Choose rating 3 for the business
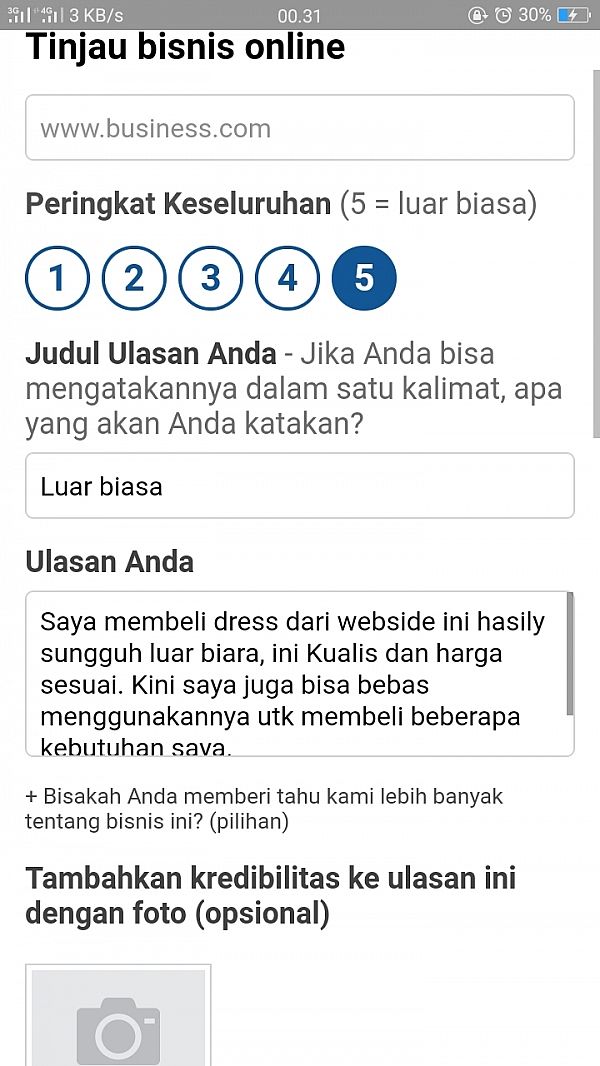Image resolution: width=600 pixels, height=1066 pixels. [x=211, y=278]
